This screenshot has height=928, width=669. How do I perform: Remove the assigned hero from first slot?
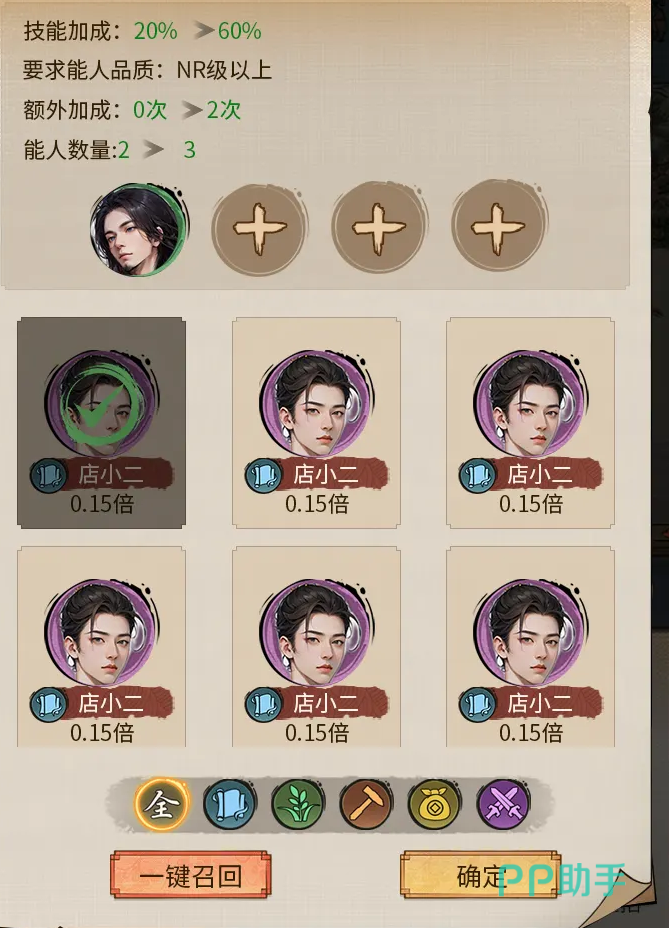(137, 230)
